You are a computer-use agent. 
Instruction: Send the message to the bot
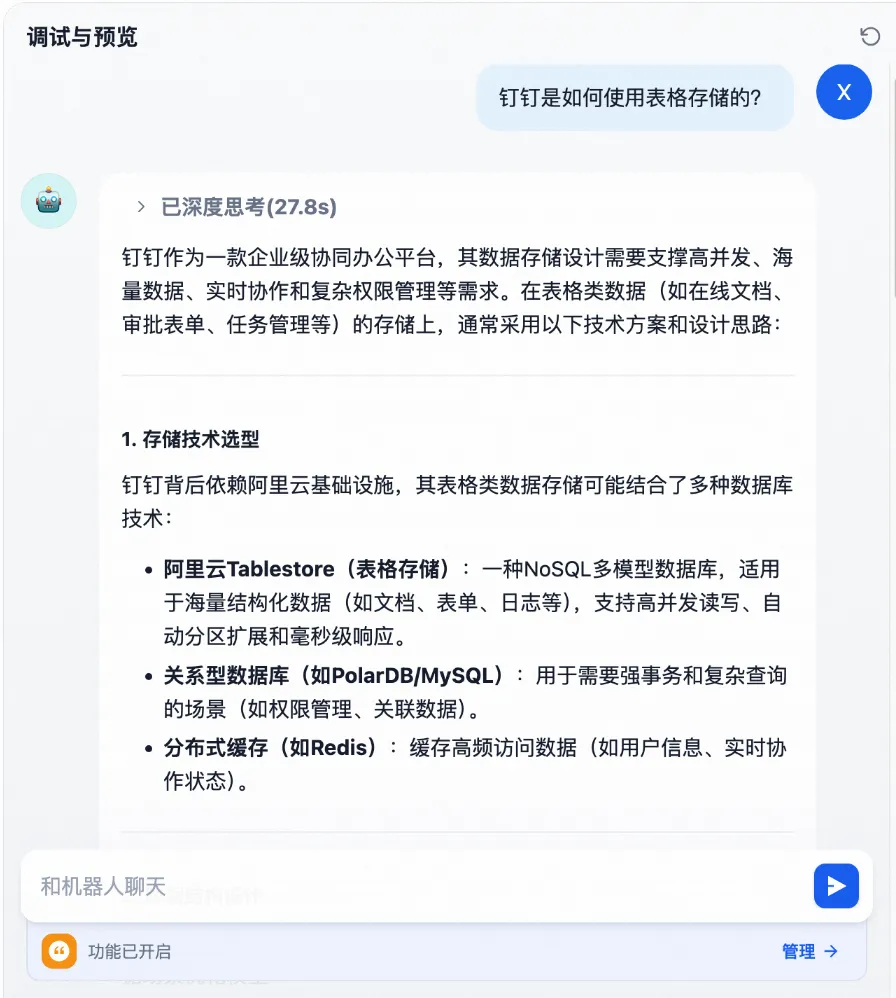pyautogui.click(x=836, y=886)
